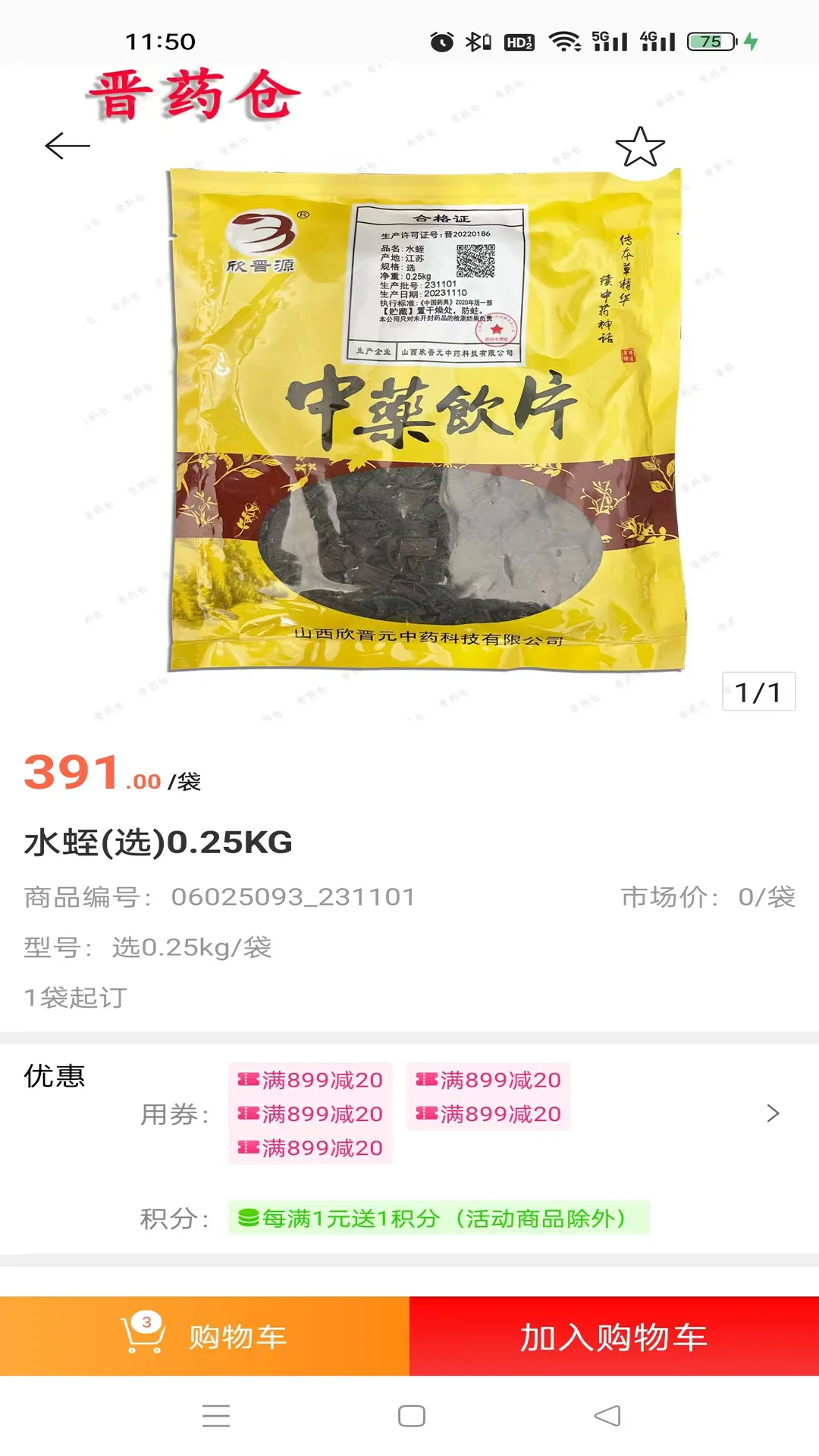
Task: Tap the 1/1 image page indicator
Action: click(x=758, y=691)
